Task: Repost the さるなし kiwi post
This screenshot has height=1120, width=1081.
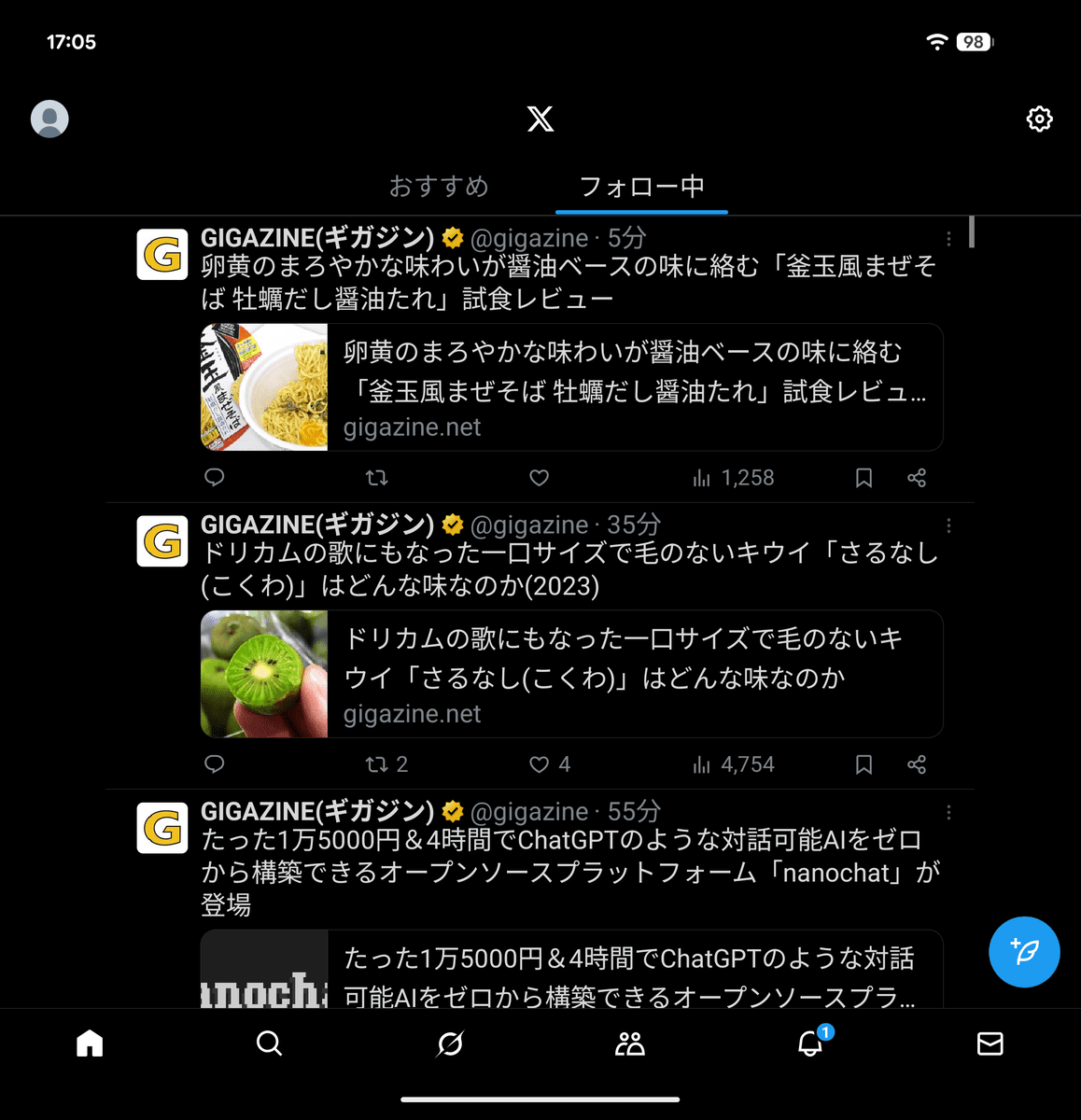Action: coord(377,764)
